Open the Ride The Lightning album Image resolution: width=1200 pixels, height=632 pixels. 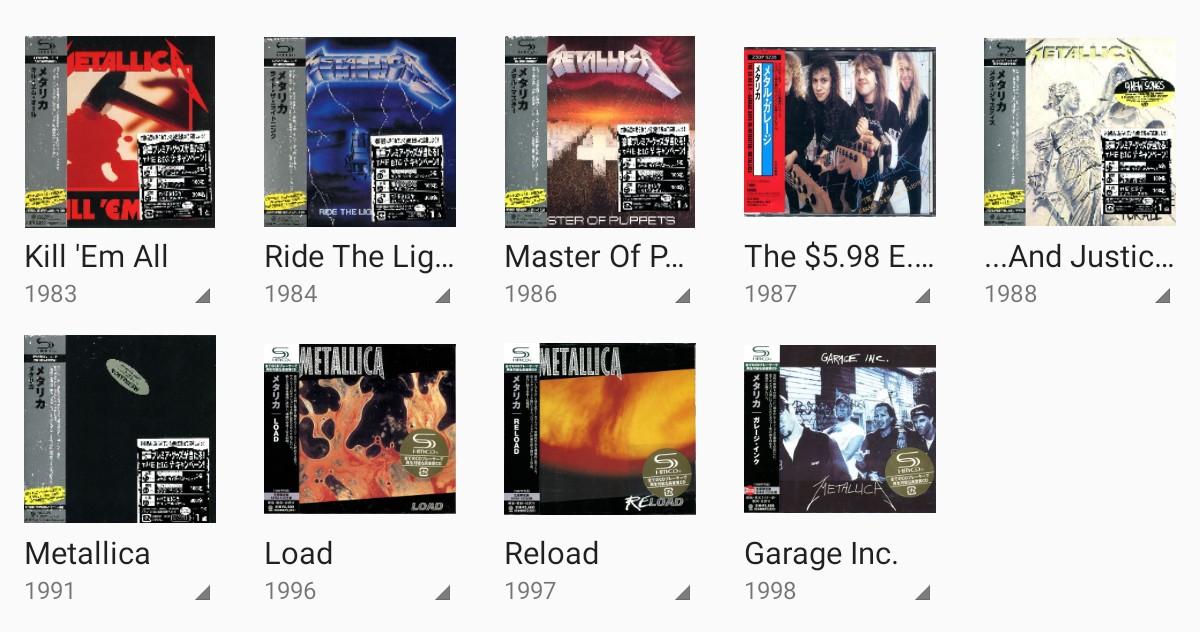(360, 132)
